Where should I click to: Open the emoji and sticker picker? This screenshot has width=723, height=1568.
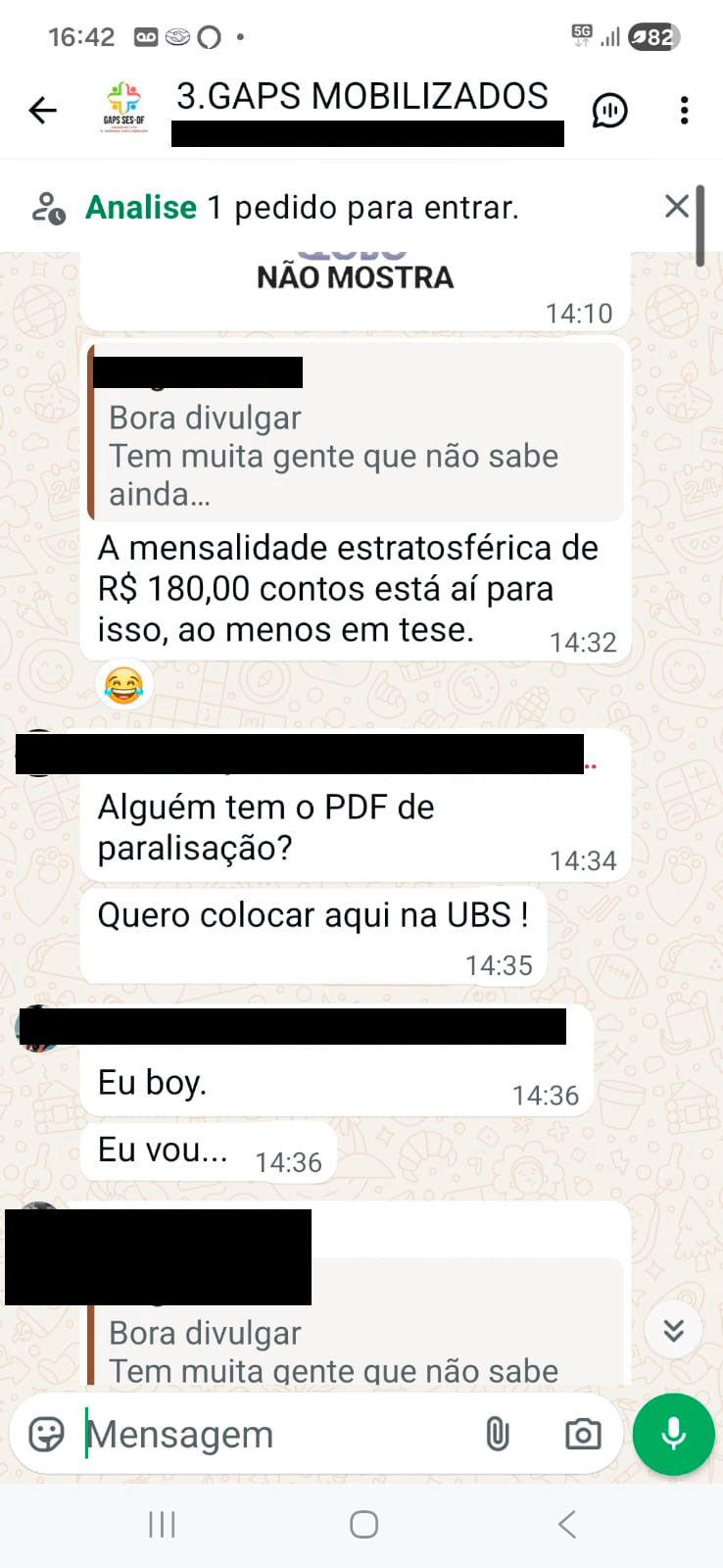click(x=46, y=1435)
